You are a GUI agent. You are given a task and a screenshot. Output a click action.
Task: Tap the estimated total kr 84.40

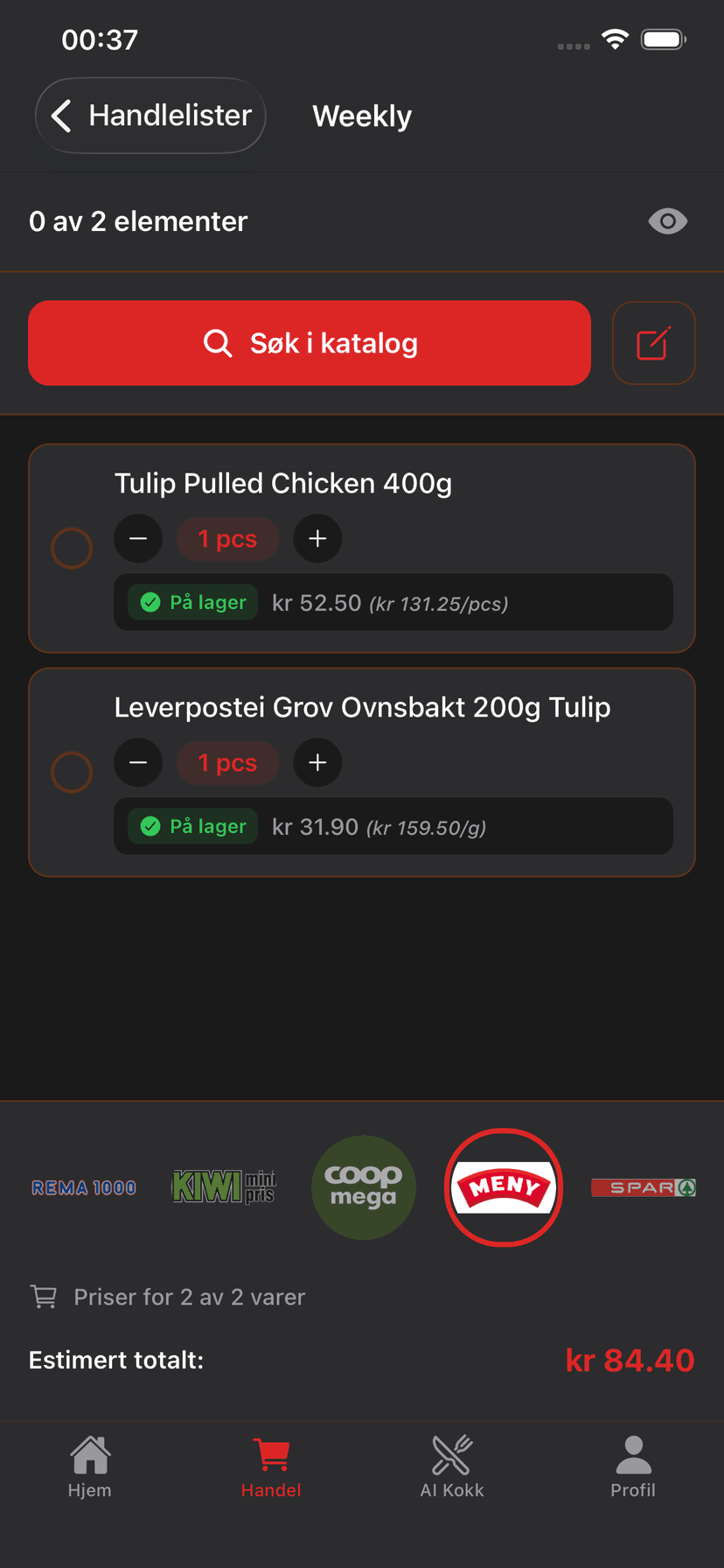point(629,1360)
